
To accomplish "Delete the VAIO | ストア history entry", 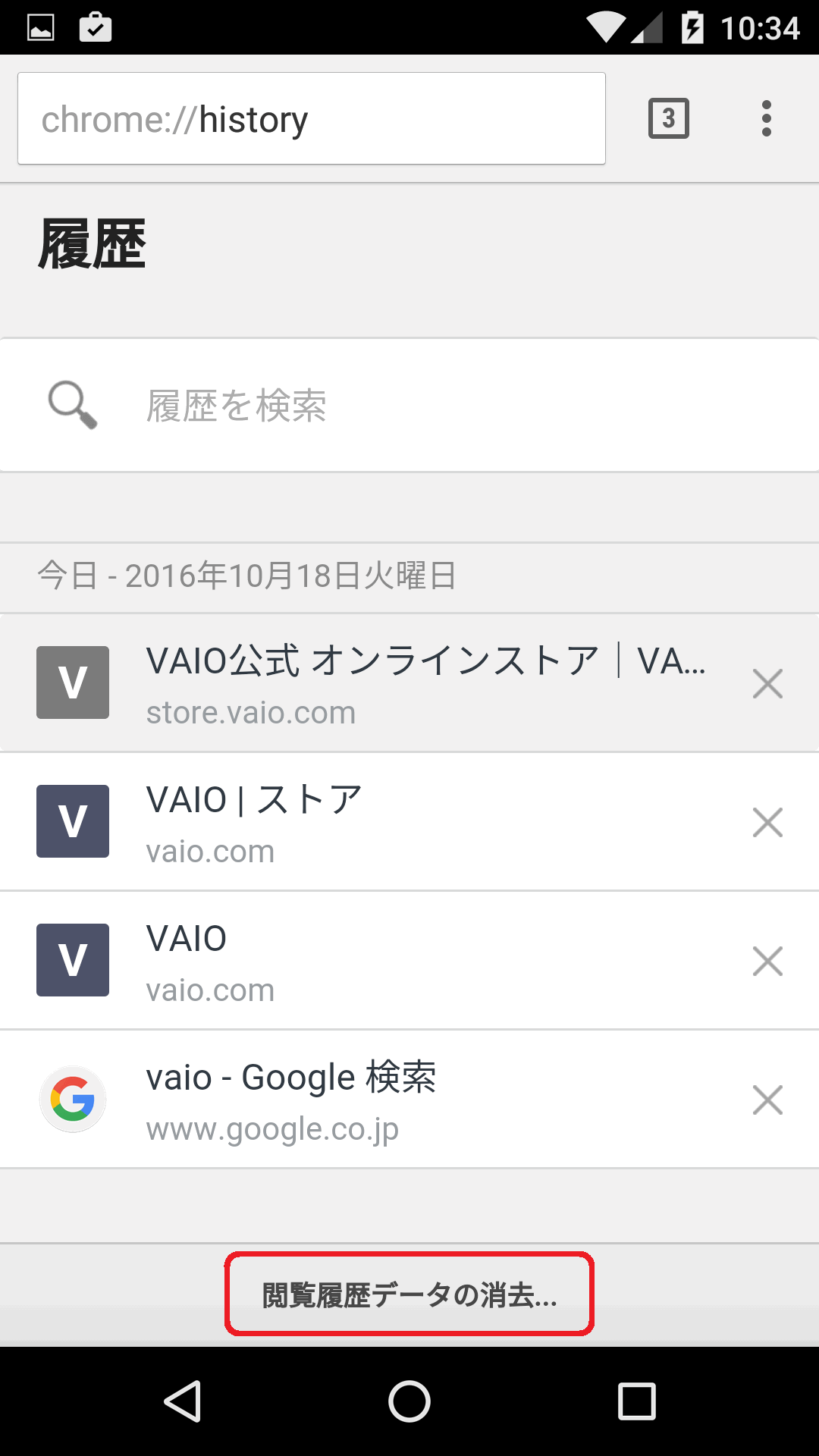I will coord(767,822).
